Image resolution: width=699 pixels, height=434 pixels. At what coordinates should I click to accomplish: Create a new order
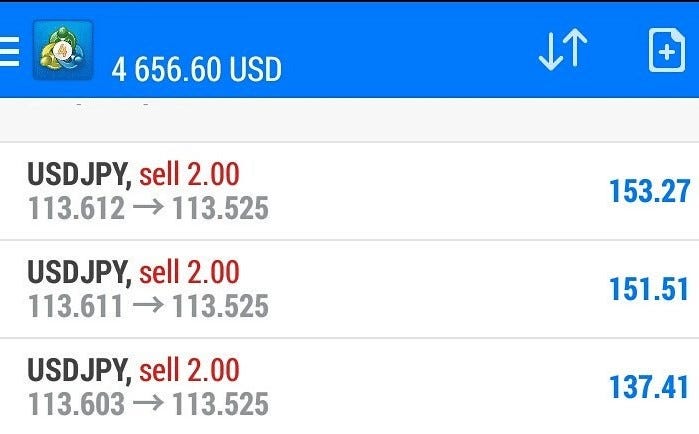click(666, 51)
